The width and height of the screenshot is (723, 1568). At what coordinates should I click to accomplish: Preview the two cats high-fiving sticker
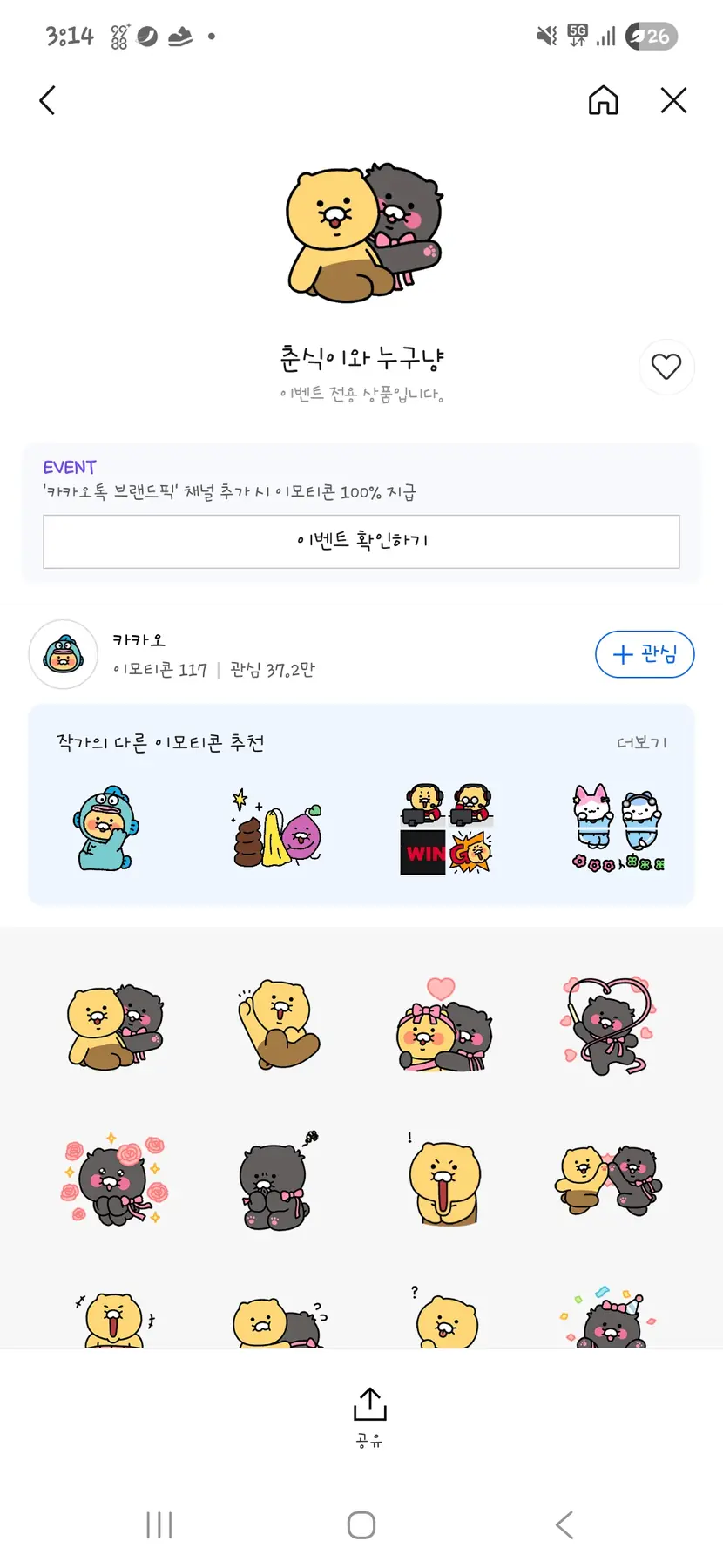click(x=609, y=1180)
